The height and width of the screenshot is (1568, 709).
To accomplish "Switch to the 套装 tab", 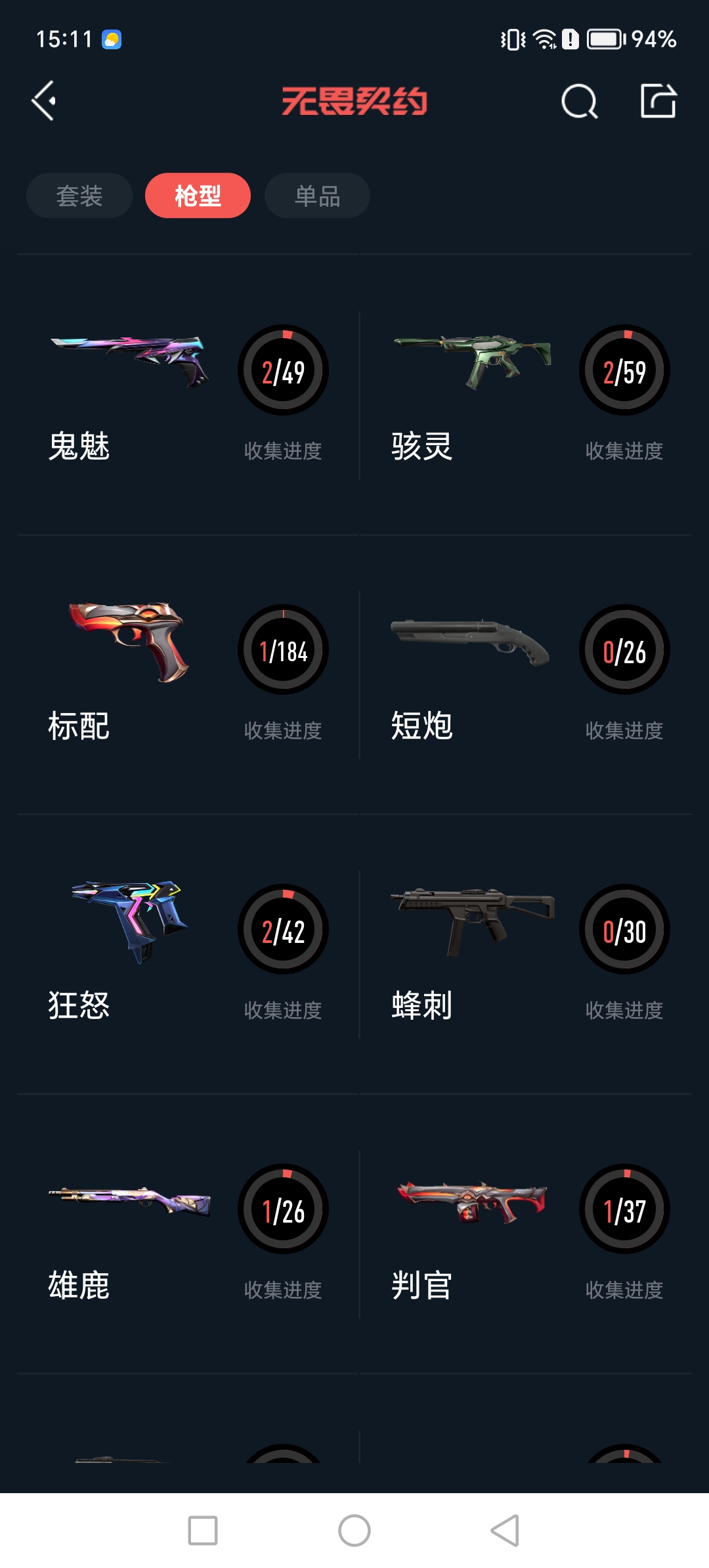I will point(78,195).
